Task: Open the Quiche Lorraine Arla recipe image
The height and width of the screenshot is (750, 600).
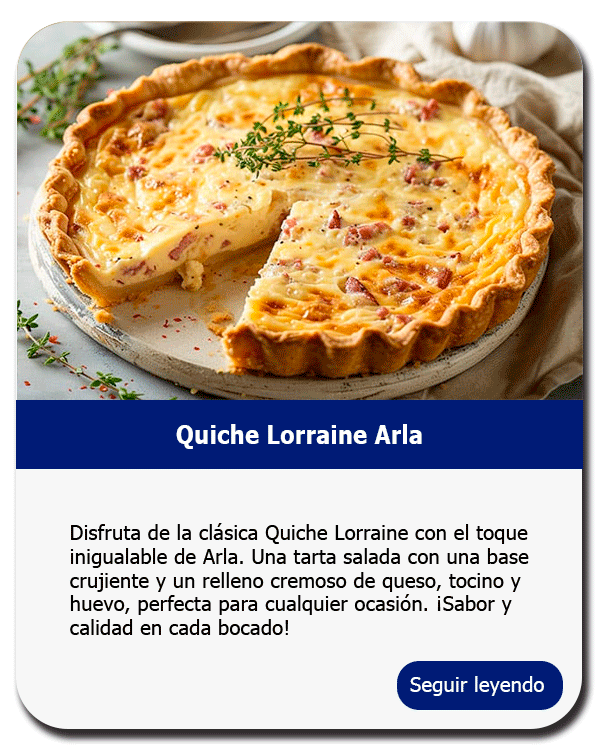Action: (299, 212)
